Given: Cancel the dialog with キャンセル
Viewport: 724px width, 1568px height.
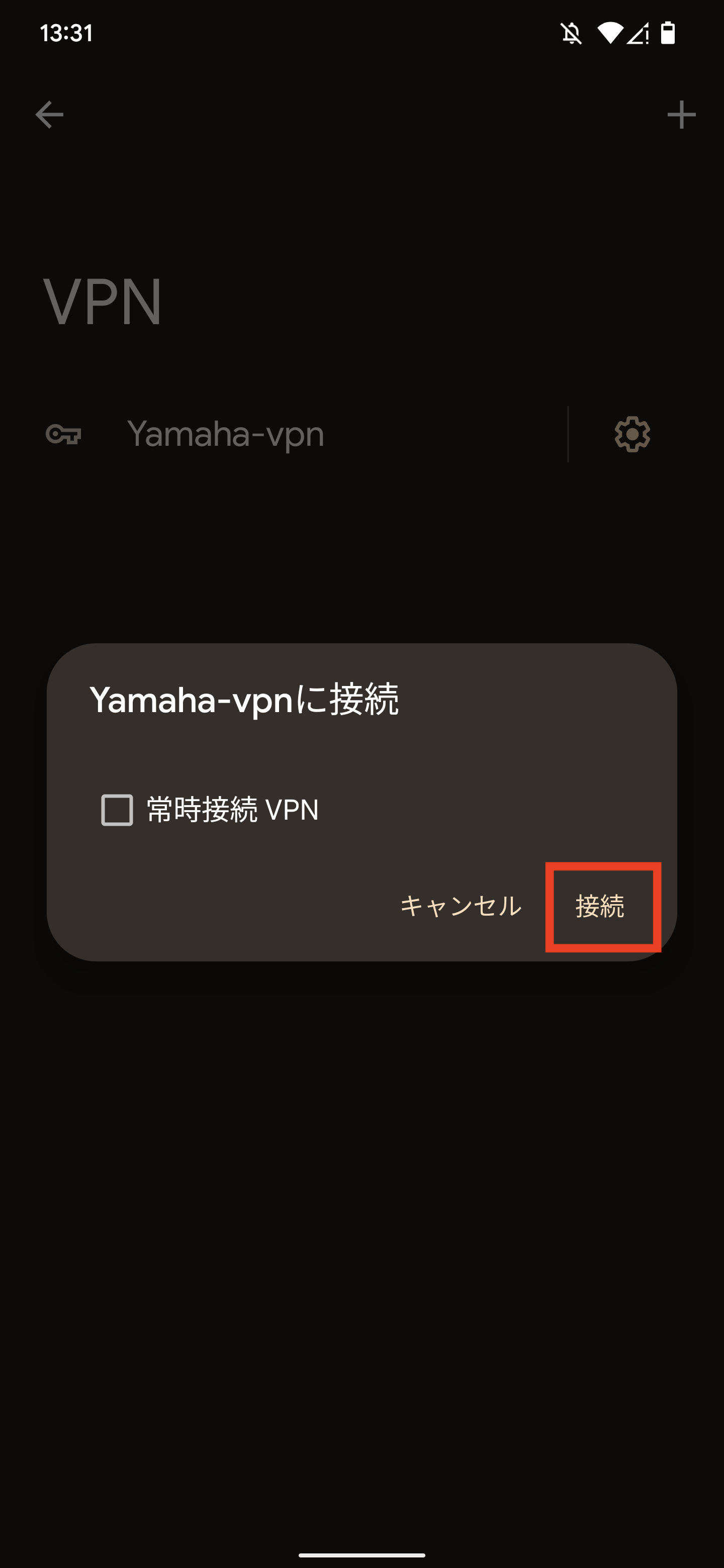Looking at the screenshot, I should (x=461, y=906).
